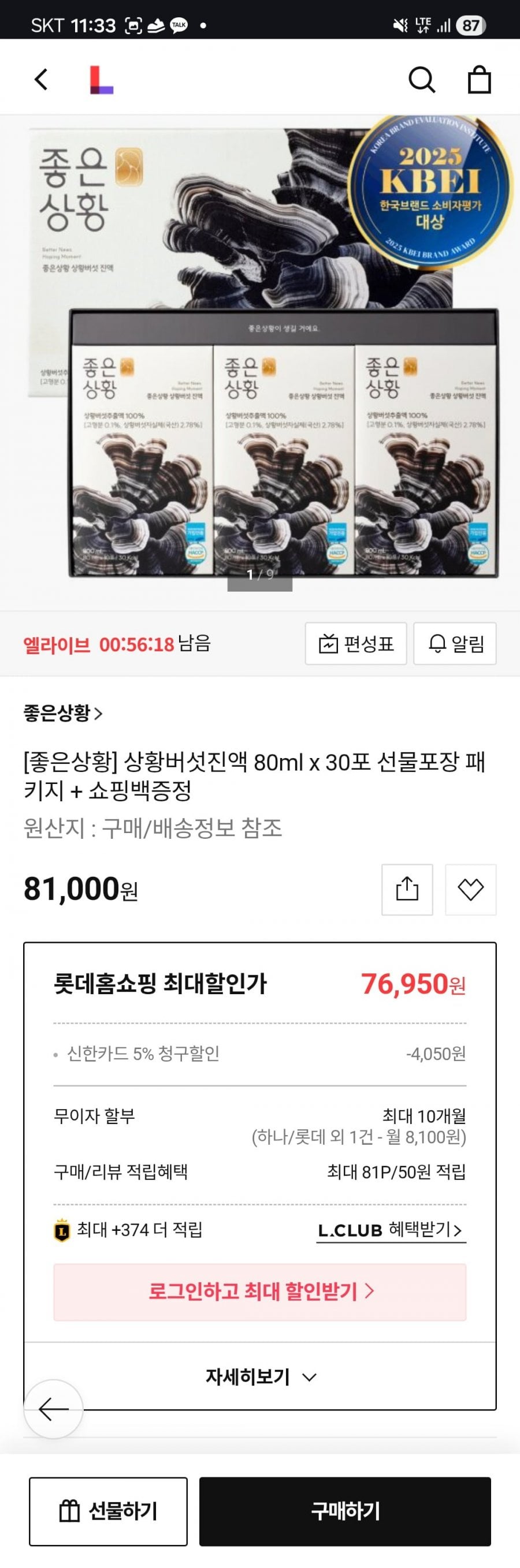Viewport: 520px width, 1568px height.
Task: Send as gift with 선물하기
Action: click(109, 1511)
